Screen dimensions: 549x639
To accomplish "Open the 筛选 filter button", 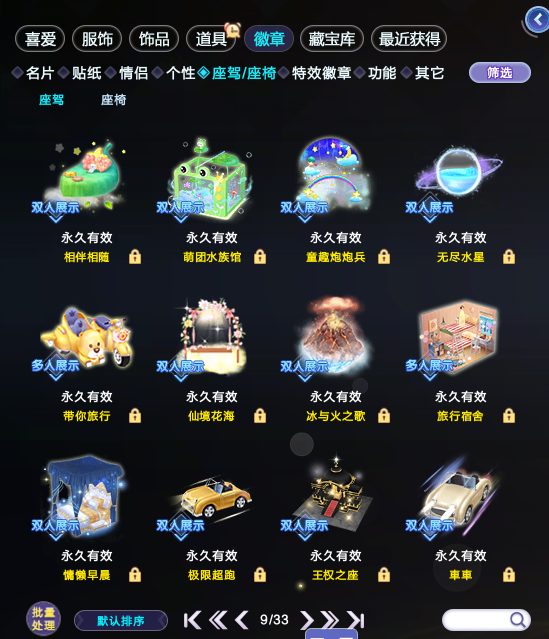I will (x=500, y=73).
